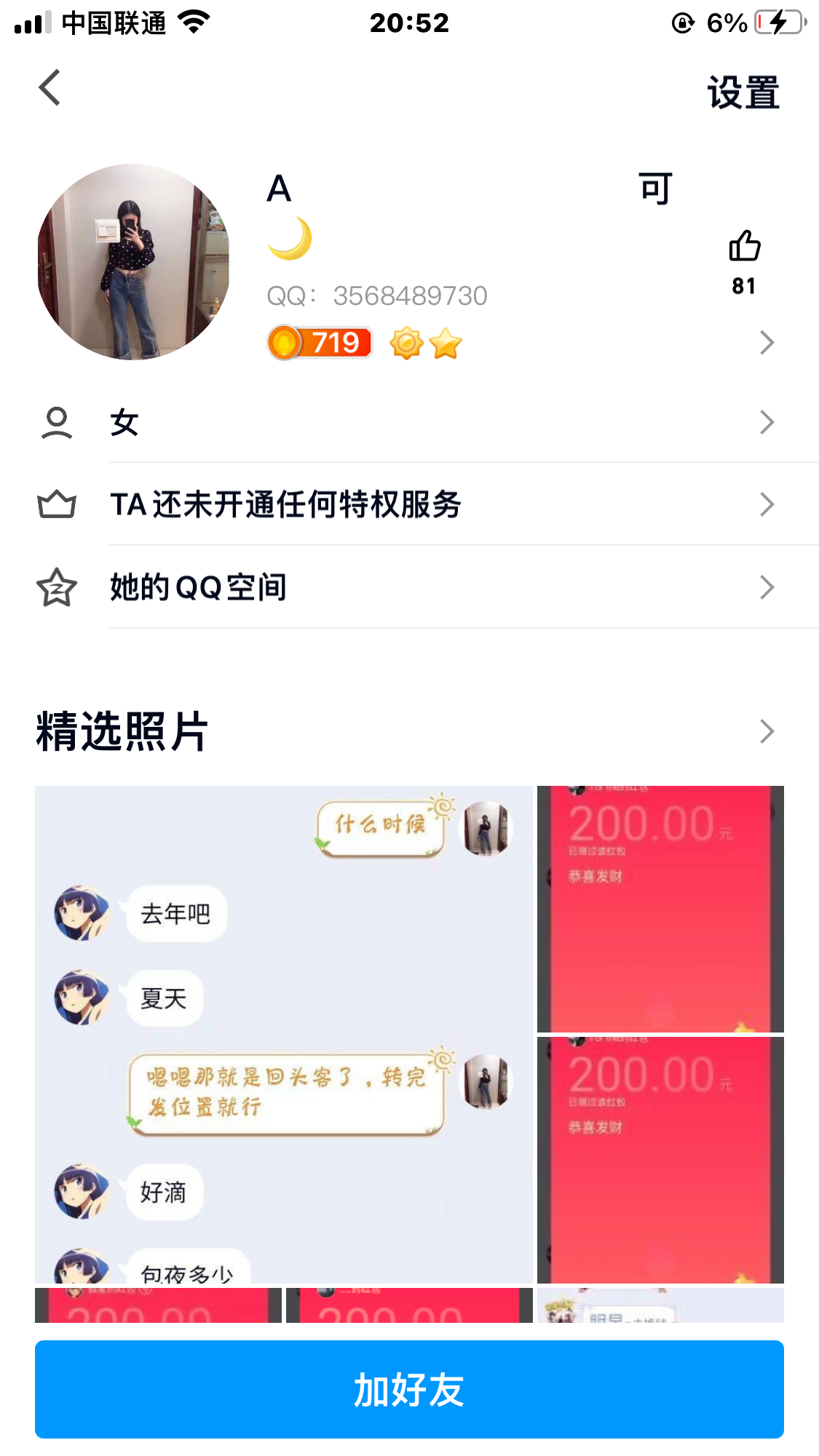Open the level 719 badge details
This screenshot has height=1456, width=819.
coord(320,343)
